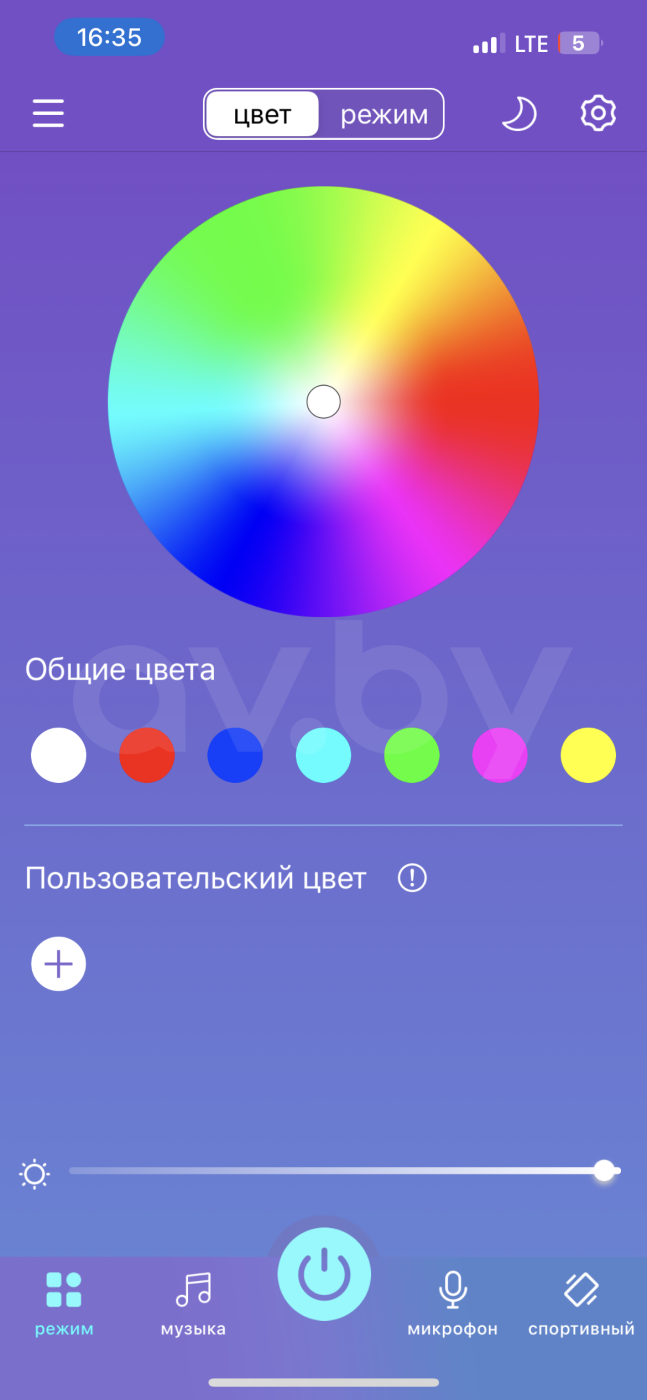Choose the blue common color

235,754
